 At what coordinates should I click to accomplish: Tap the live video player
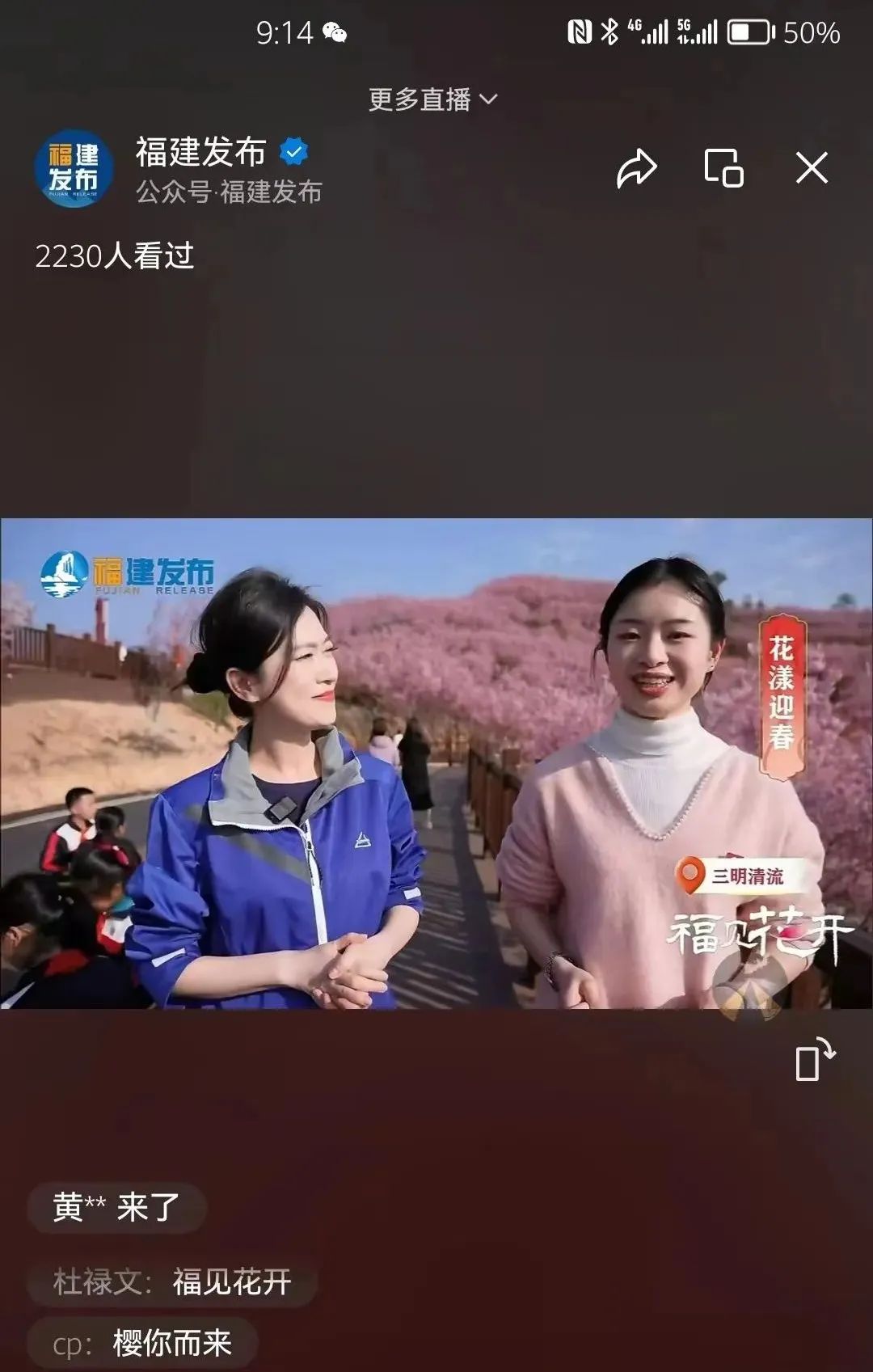[x=436, y=762]
